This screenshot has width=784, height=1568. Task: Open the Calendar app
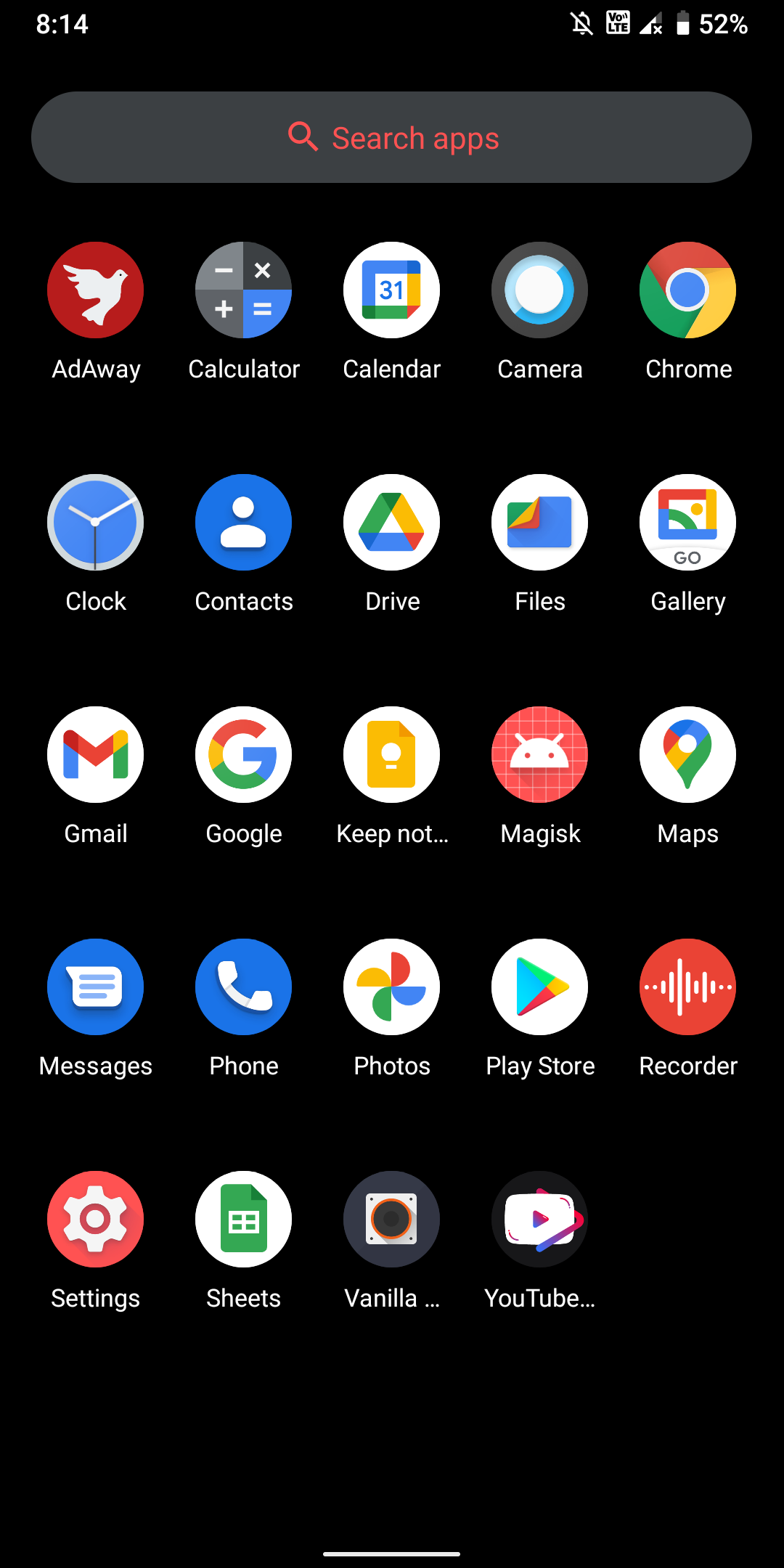[392, 290]
